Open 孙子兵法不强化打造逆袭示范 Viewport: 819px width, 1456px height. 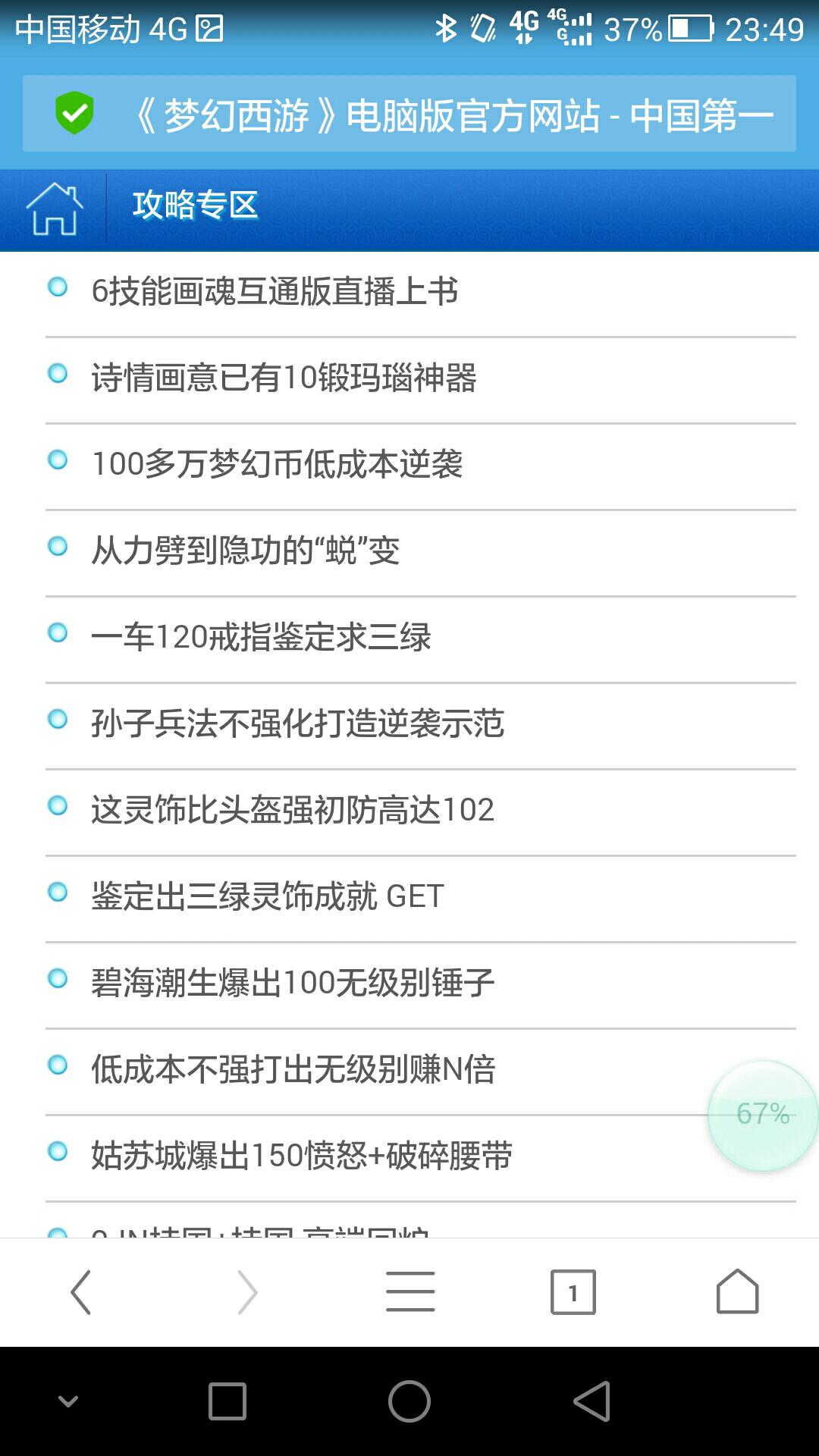pyautogui.click(x=297, y=723)
